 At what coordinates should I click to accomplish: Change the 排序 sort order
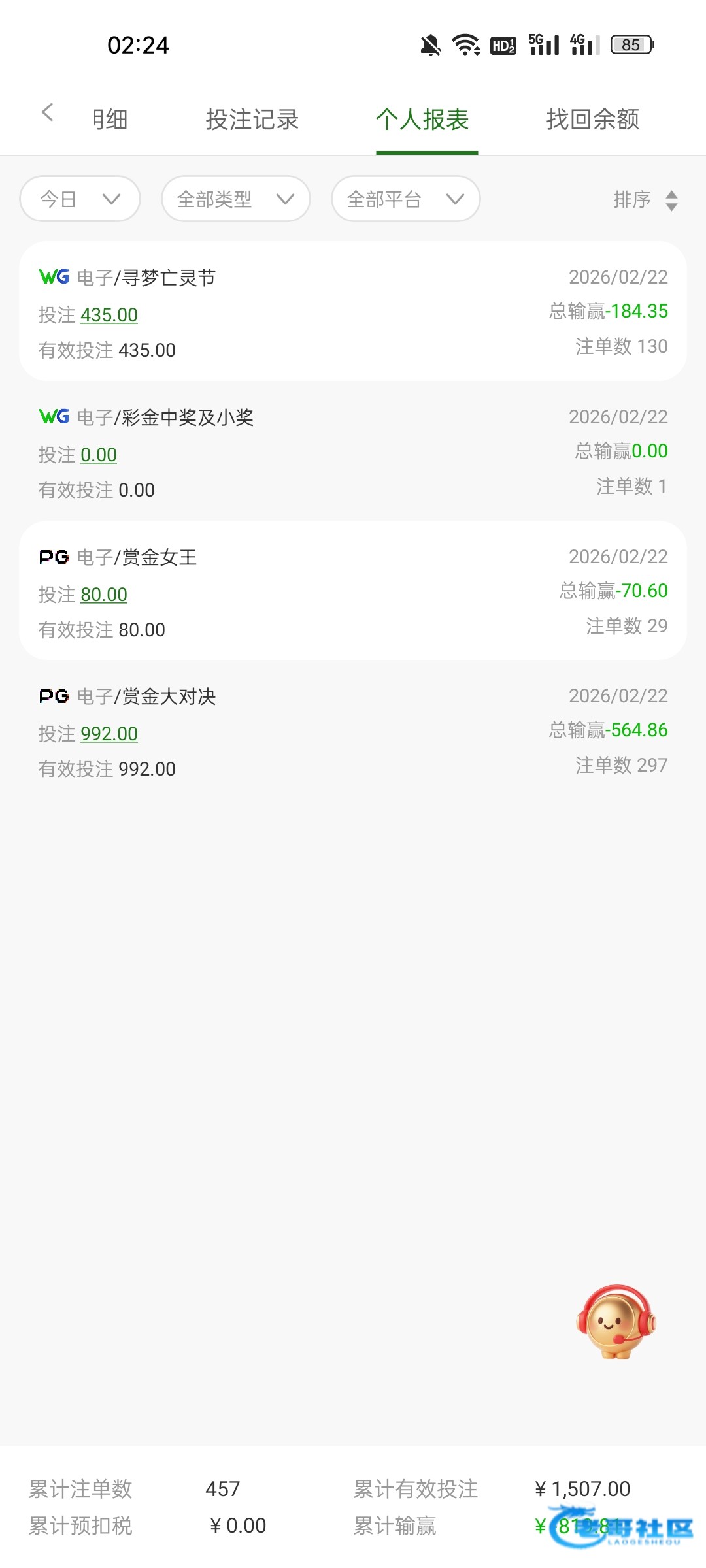(645, 199)
